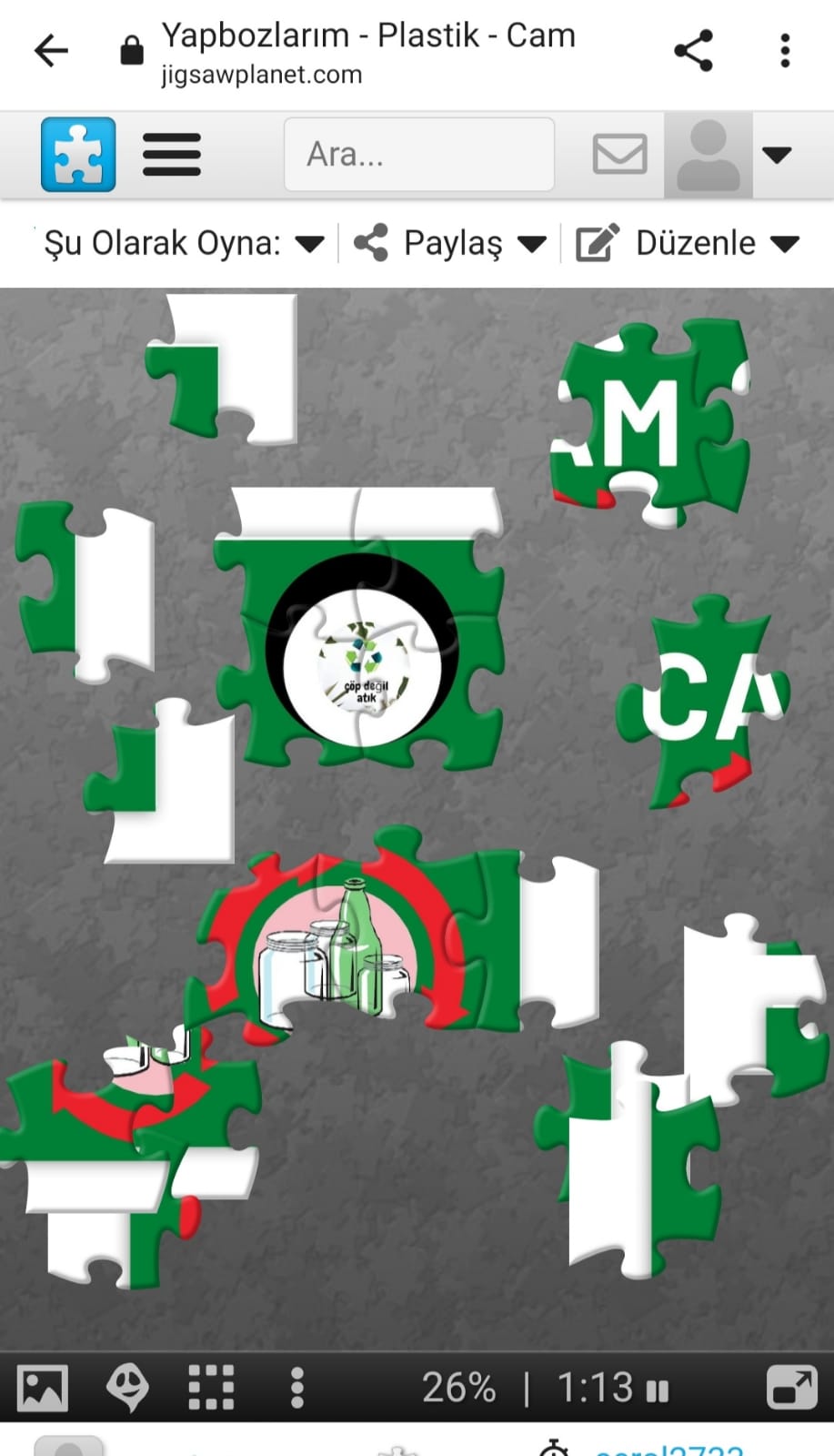Open the puzzle toolbar more options
Image resolution: width=834 pixels, height=1456 pixels.
(296, 1388)
